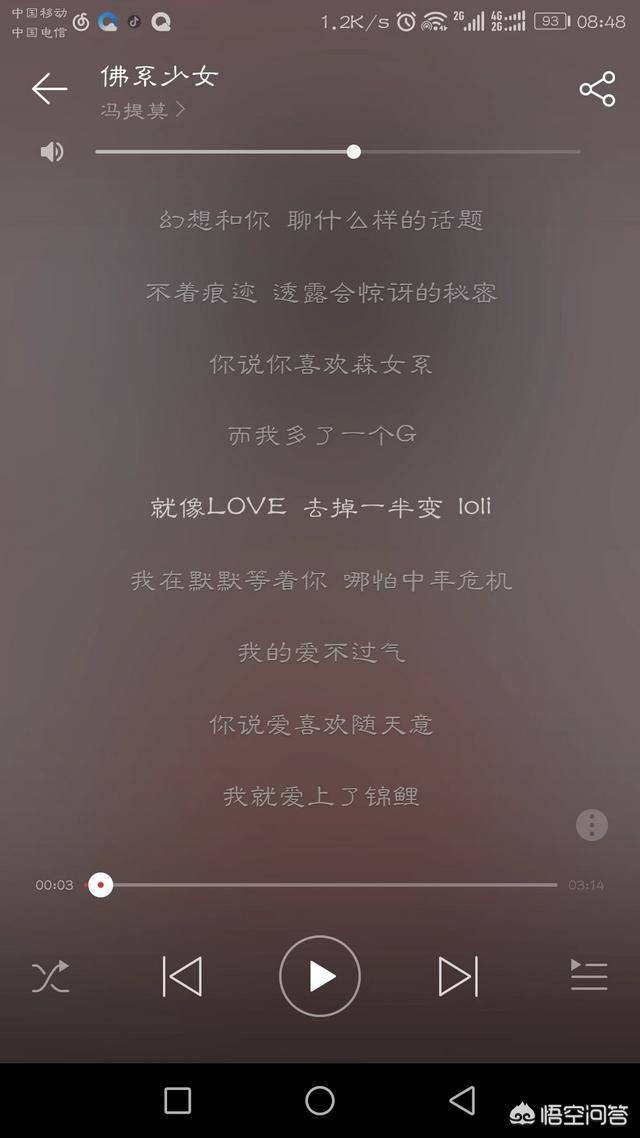Skip to the previous track

[x=182, y=976]
